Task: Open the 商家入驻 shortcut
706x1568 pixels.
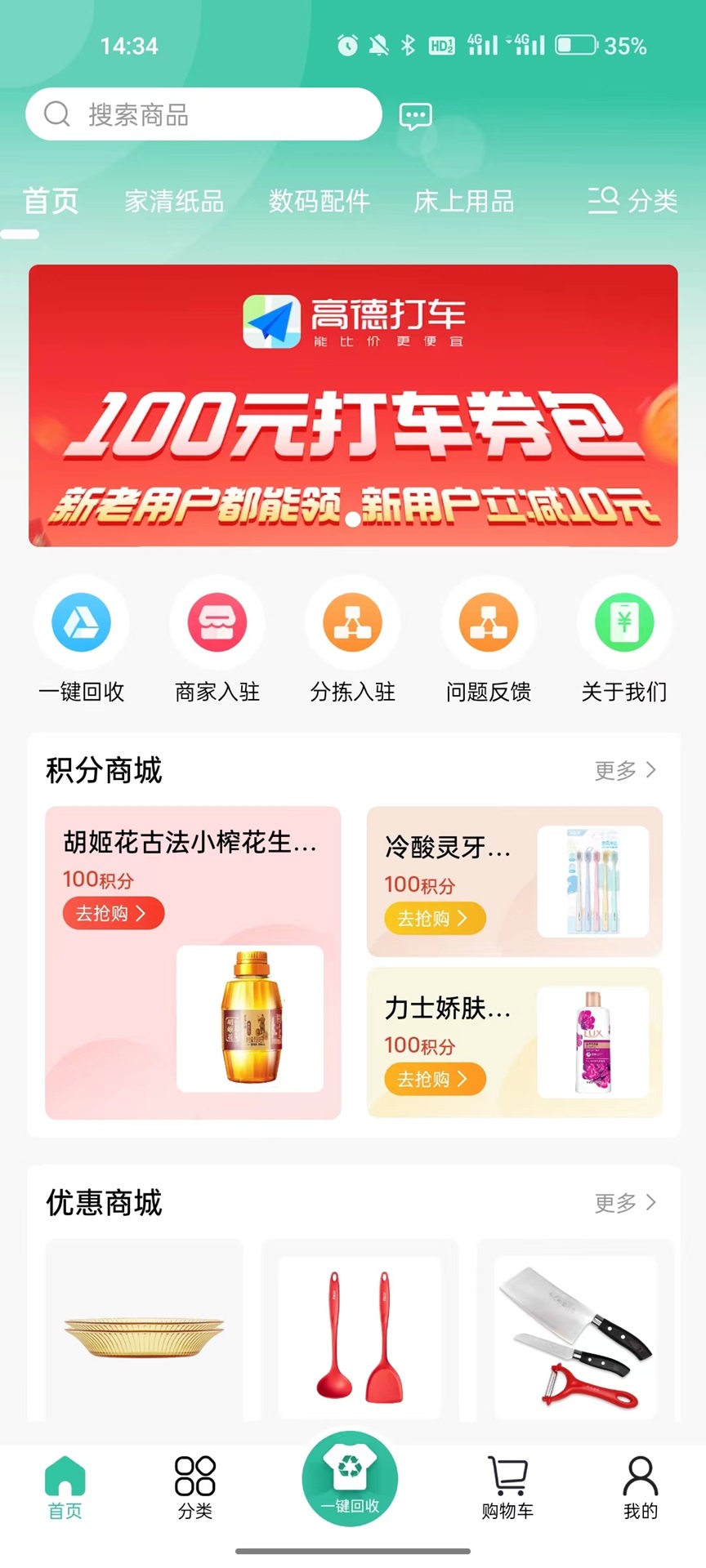Action: (217, 639)
